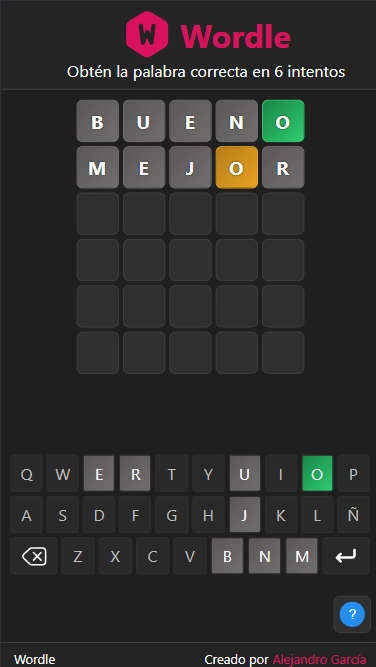Select the D key

[99, 515]
